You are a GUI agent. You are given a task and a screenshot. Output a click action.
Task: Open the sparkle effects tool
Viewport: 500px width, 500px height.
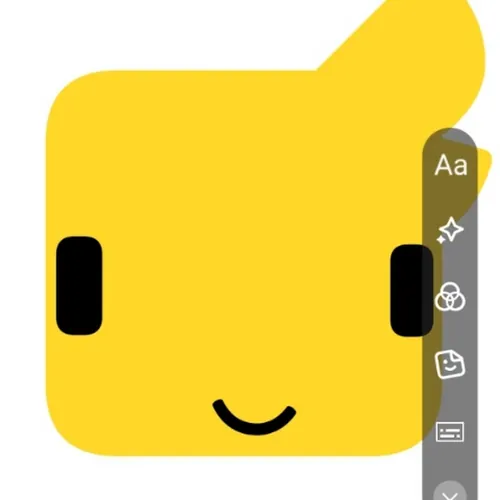(x=450, y=230)
